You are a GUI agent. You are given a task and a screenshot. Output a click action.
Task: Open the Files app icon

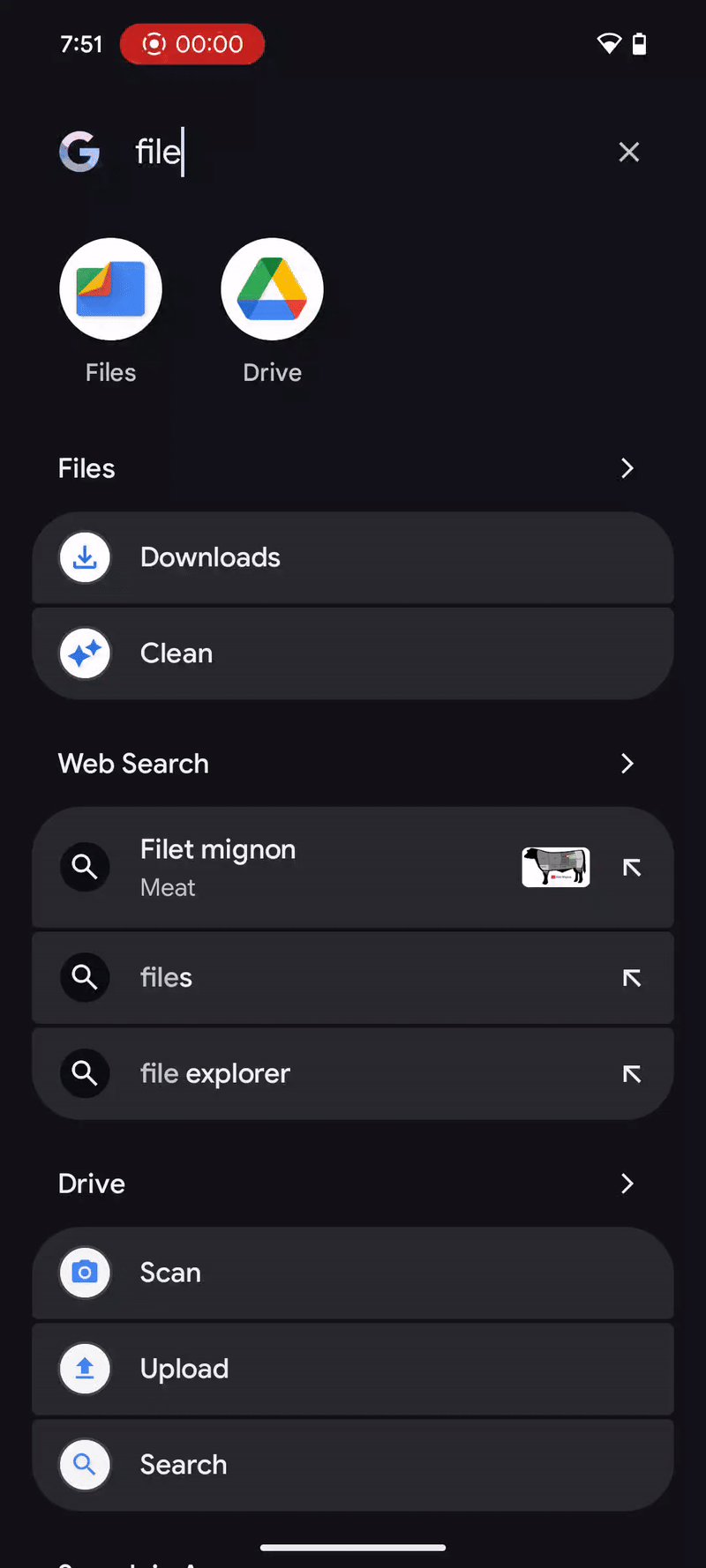click(110, 290)
